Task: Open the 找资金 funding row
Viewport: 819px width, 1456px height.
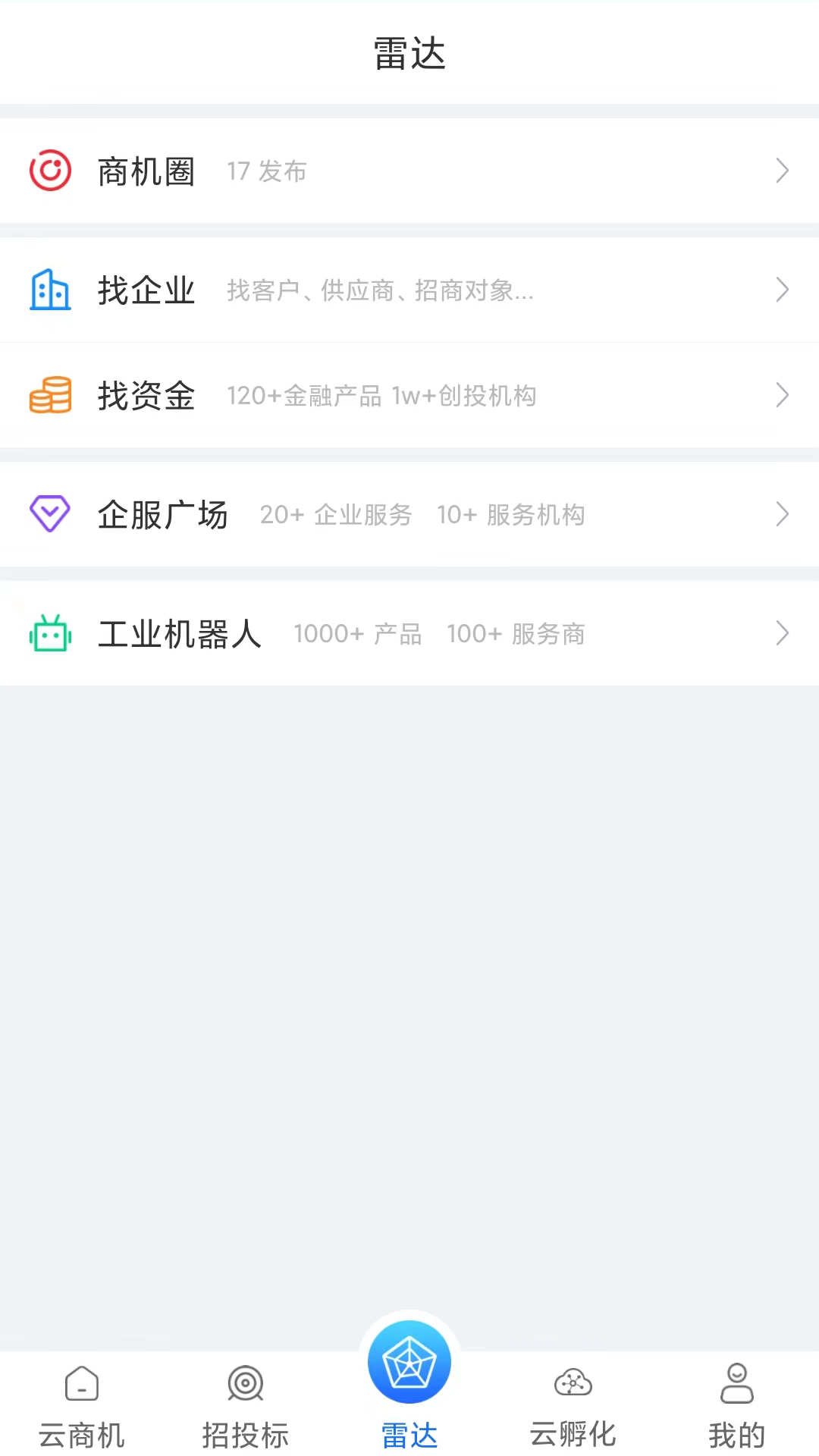Action: 409,395
